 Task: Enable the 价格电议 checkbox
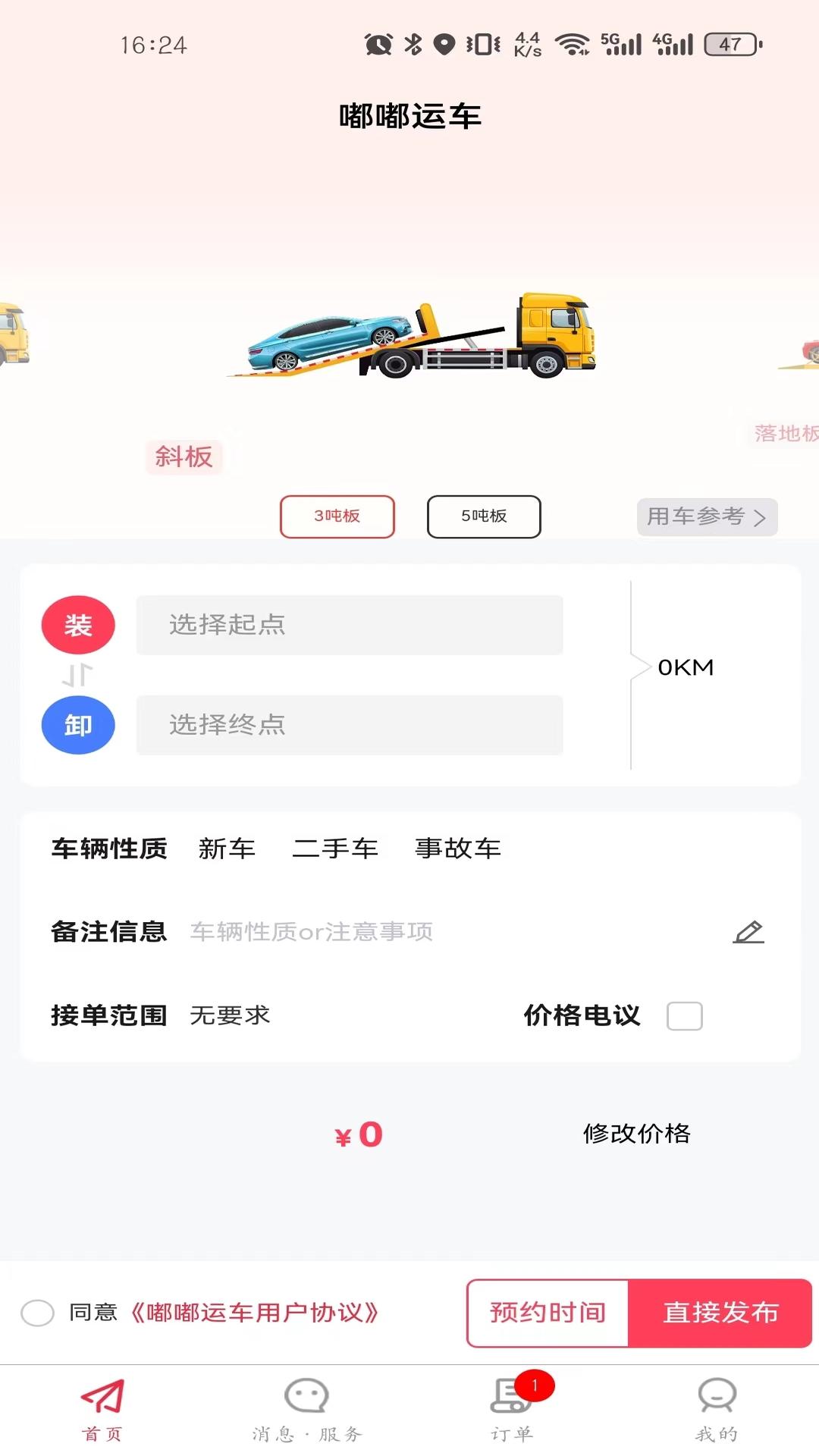(684, 1016)
